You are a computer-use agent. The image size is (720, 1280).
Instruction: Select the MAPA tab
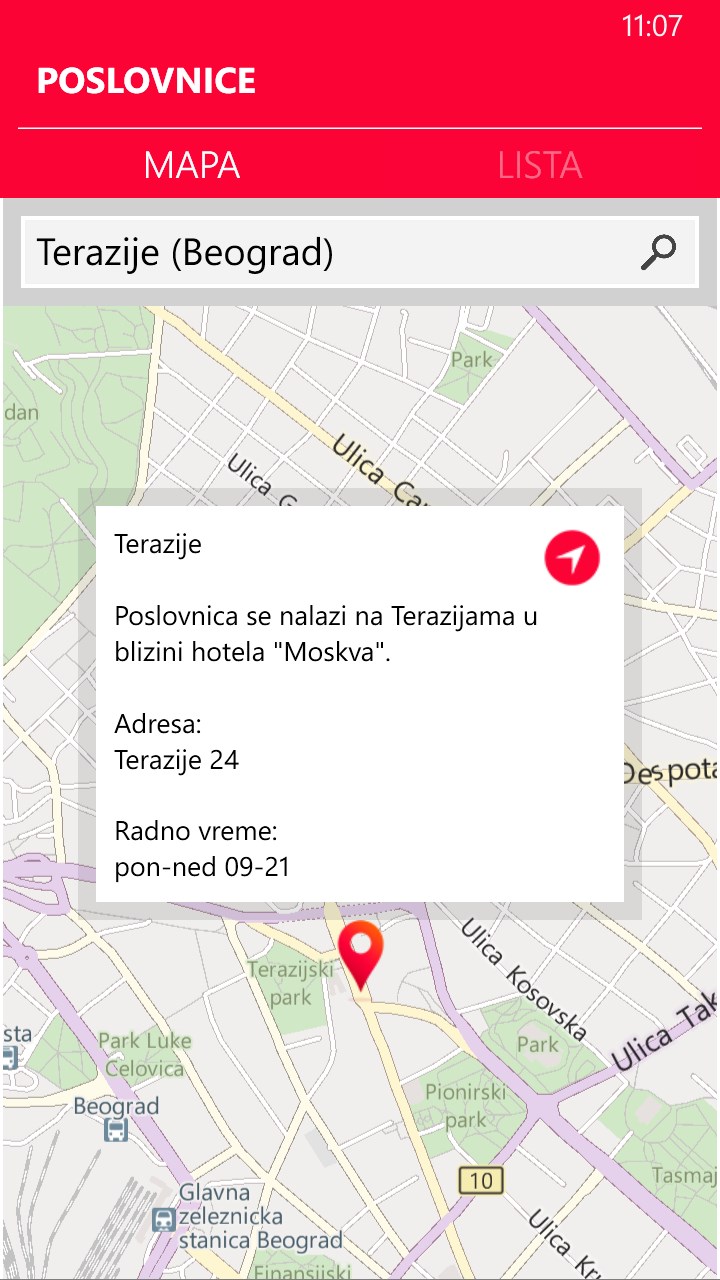pos(191,165)
